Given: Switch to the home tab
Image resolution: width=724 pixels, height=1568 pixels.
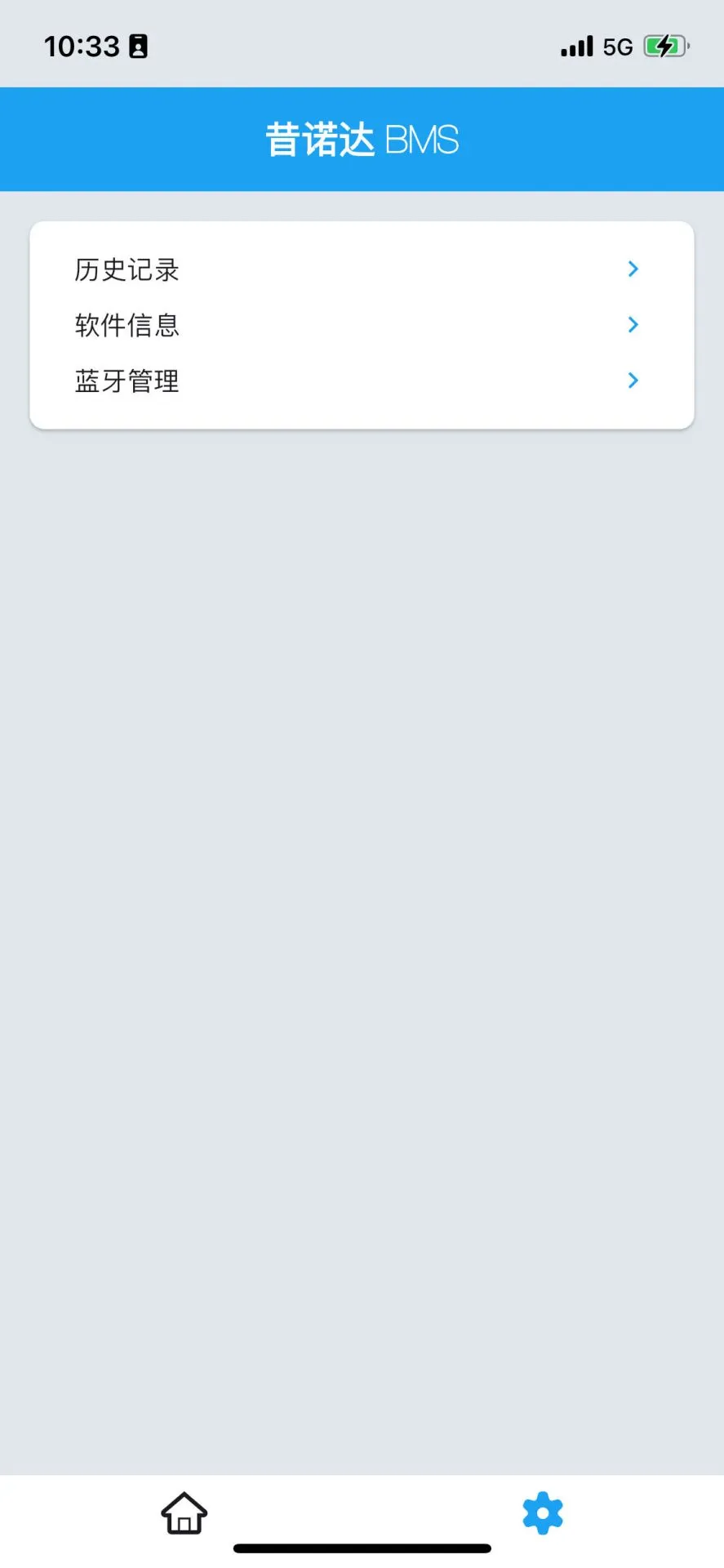Looking at the screenshot, I should 184,1513.
